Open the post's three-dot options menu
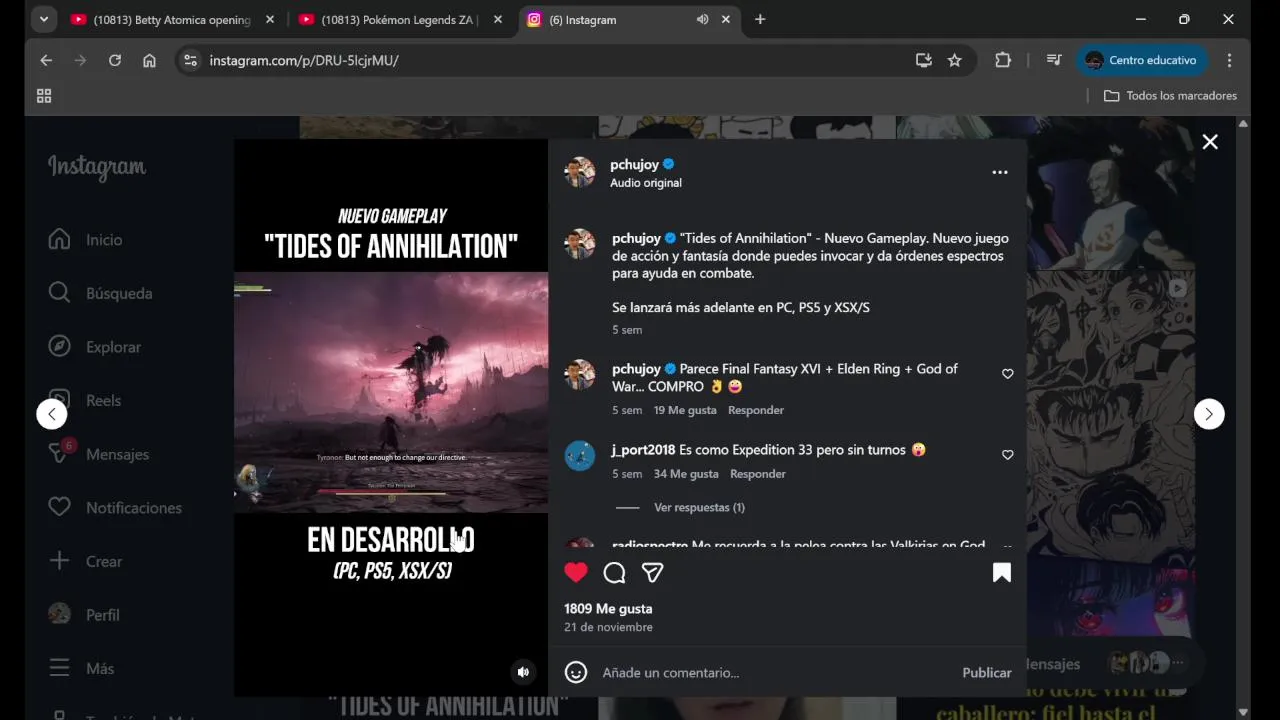Viewport: 1280px width, 720px height. tap(999, 173)
